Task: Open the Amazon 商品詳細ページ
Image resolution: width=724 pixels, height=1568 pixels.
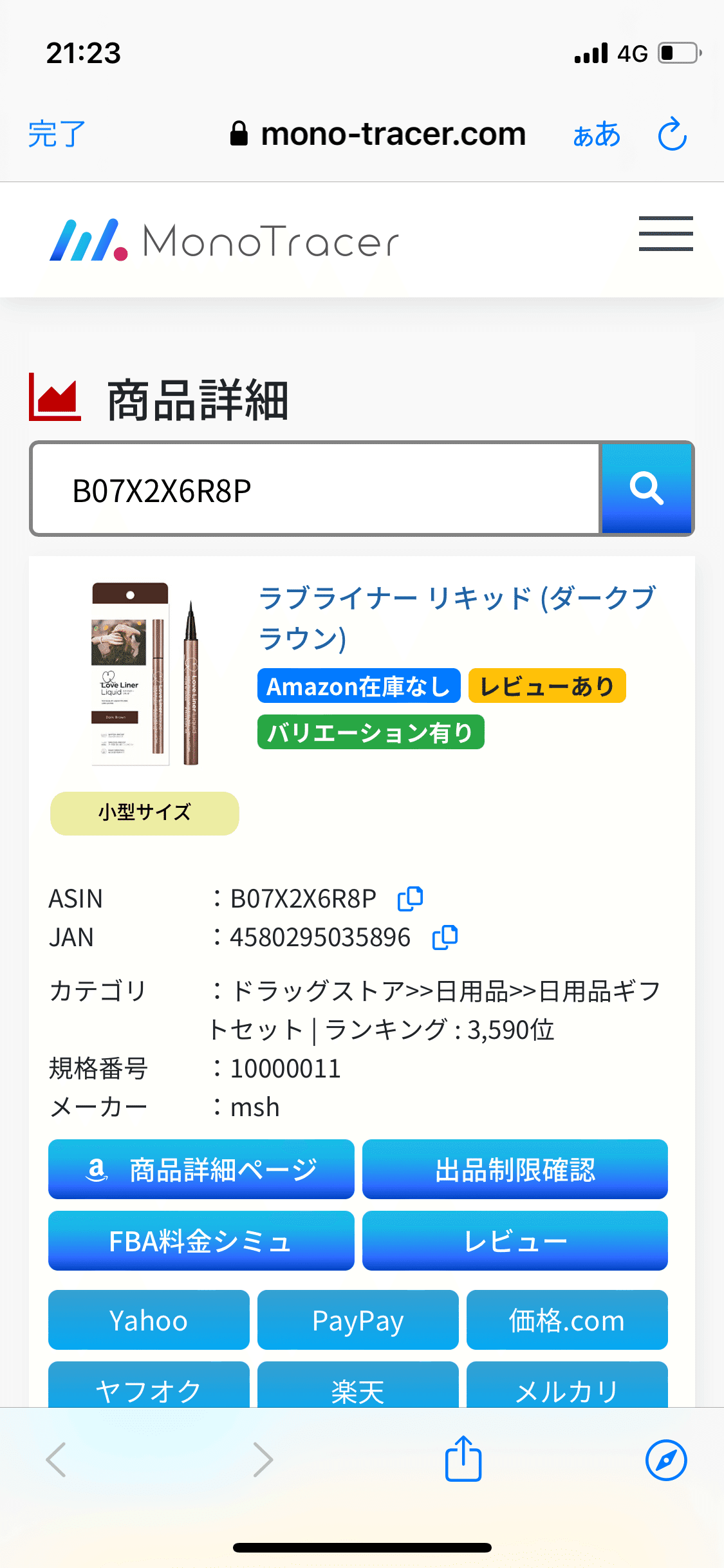Action: pos(201,1170)
